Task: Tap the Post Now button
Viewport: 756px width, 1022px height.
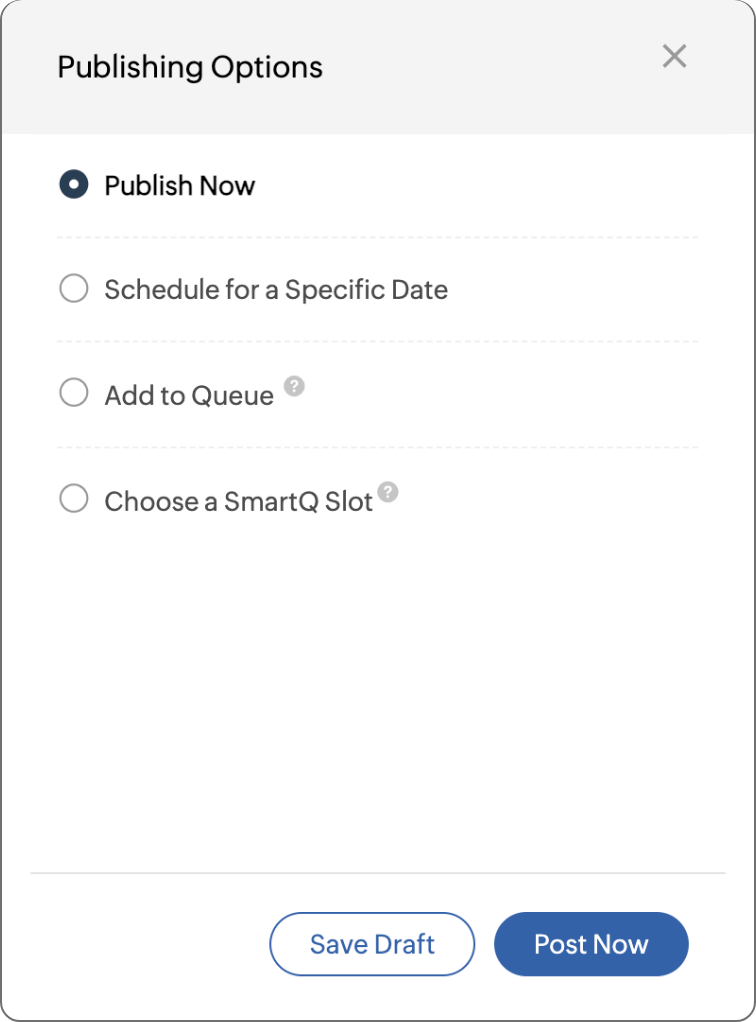Action: (x=591, y=944)
